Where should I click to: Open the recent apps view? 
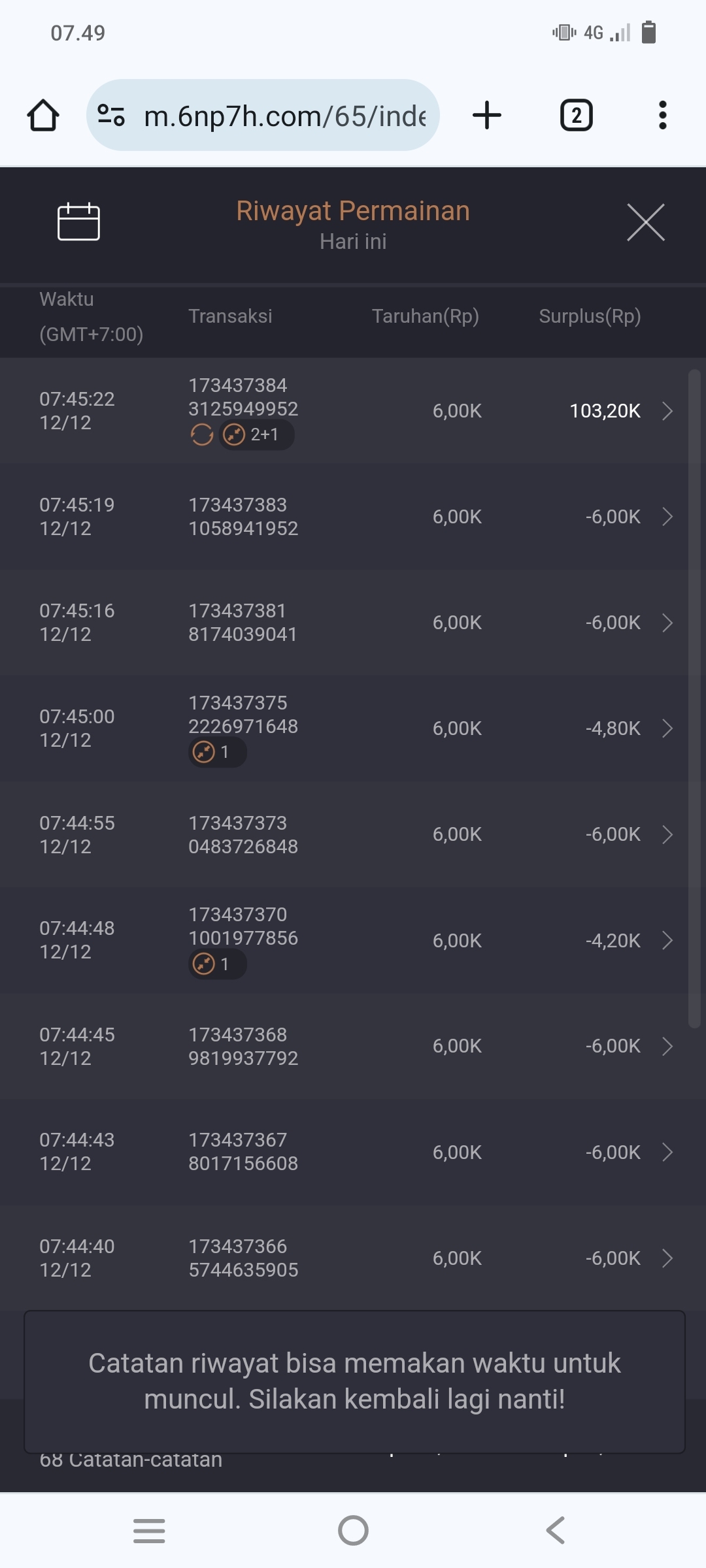[x=149, y=1530]
